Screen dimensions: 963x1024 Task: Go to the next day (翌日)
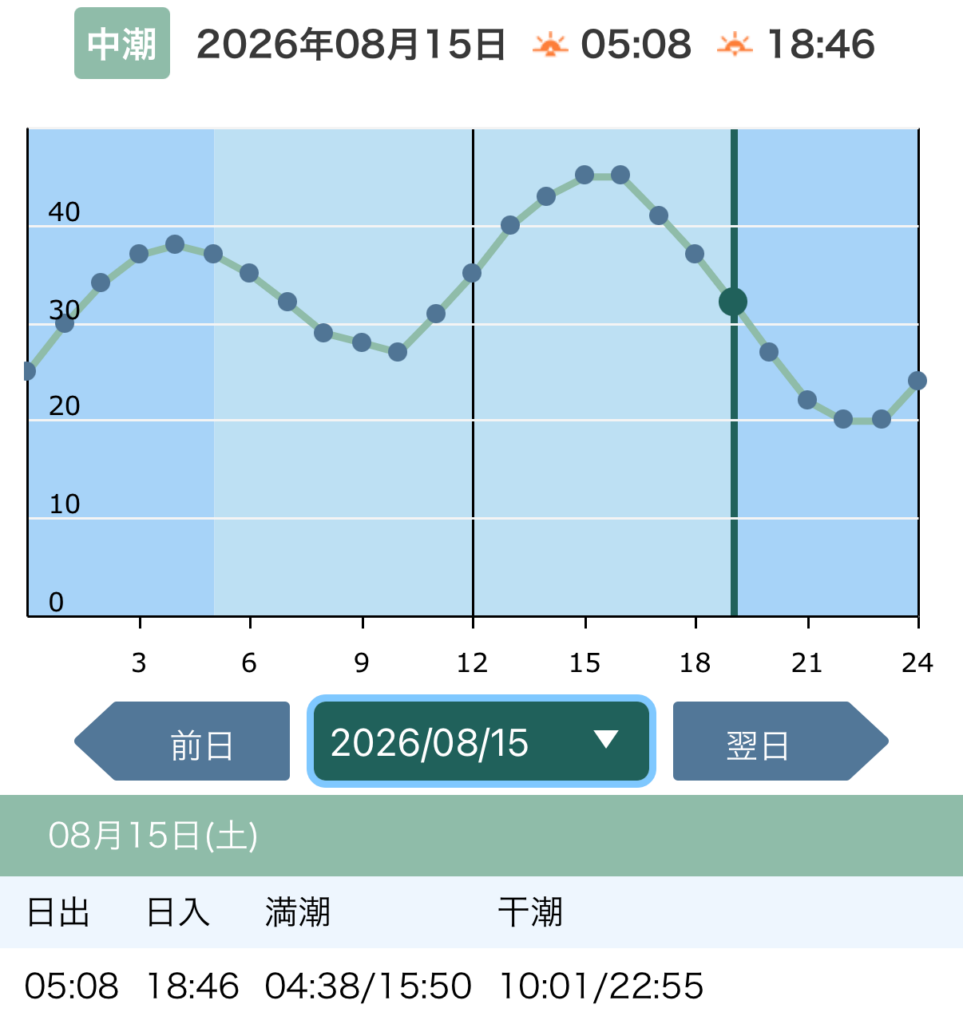coord(780,741)
